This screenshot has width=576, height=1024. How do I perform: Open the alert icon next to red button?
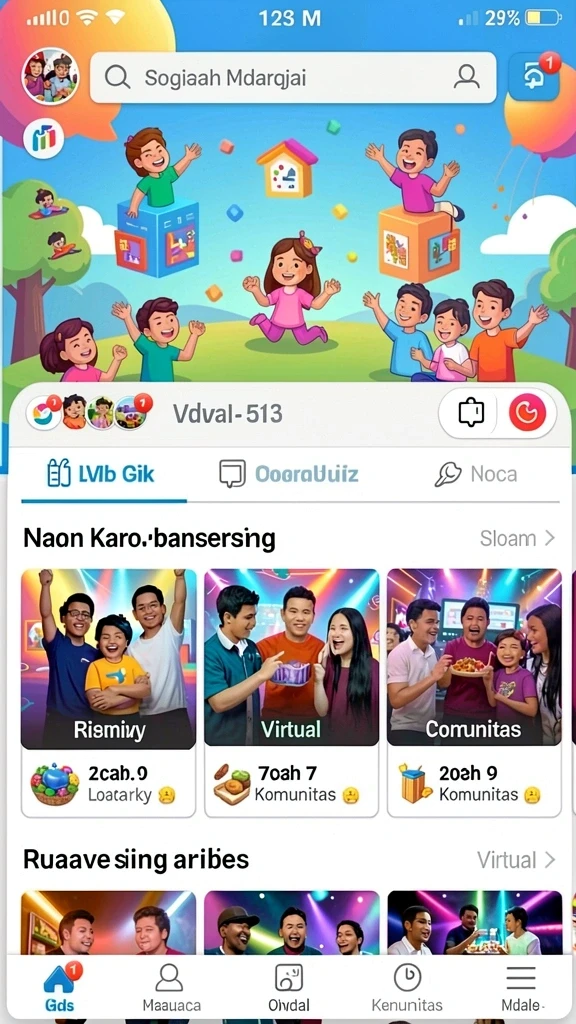pos(471,413)
